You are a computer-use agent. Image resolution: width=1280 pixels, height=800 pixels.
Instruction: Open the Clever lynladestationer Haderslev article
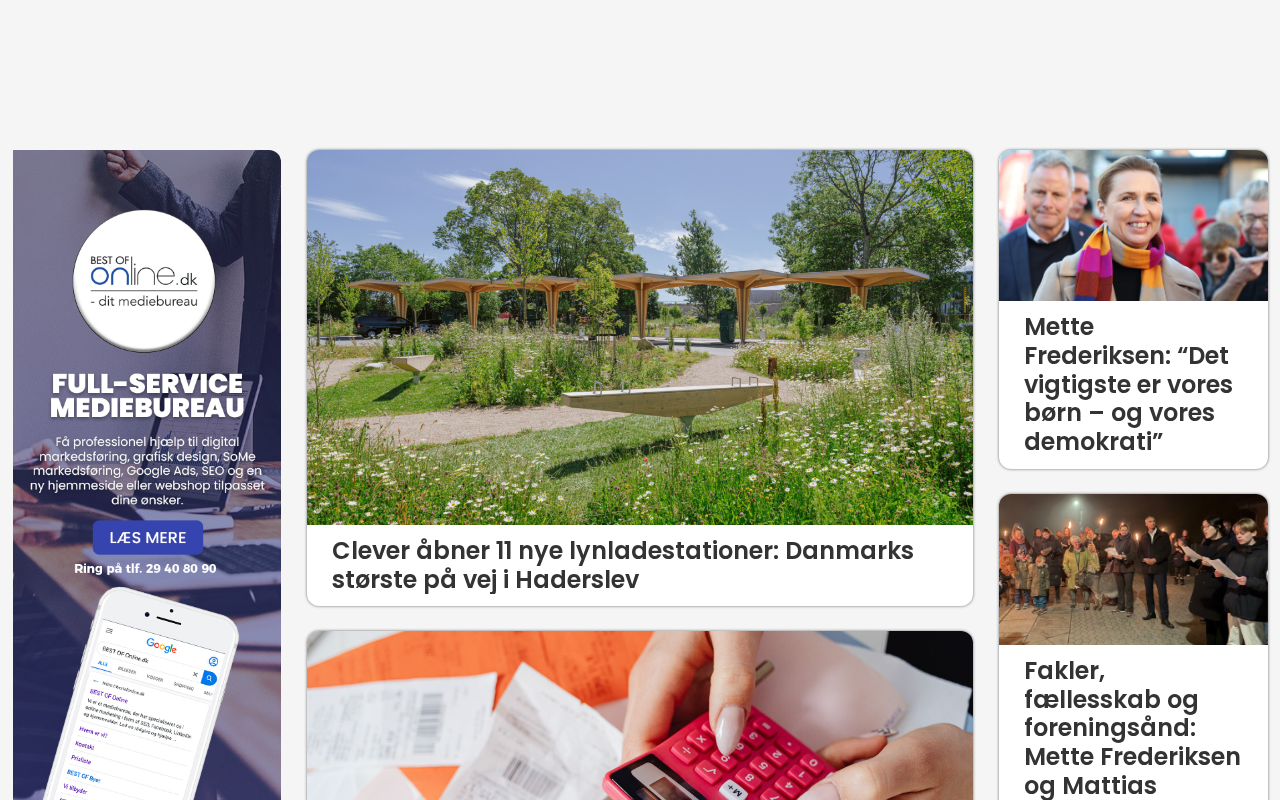point(622,565)
